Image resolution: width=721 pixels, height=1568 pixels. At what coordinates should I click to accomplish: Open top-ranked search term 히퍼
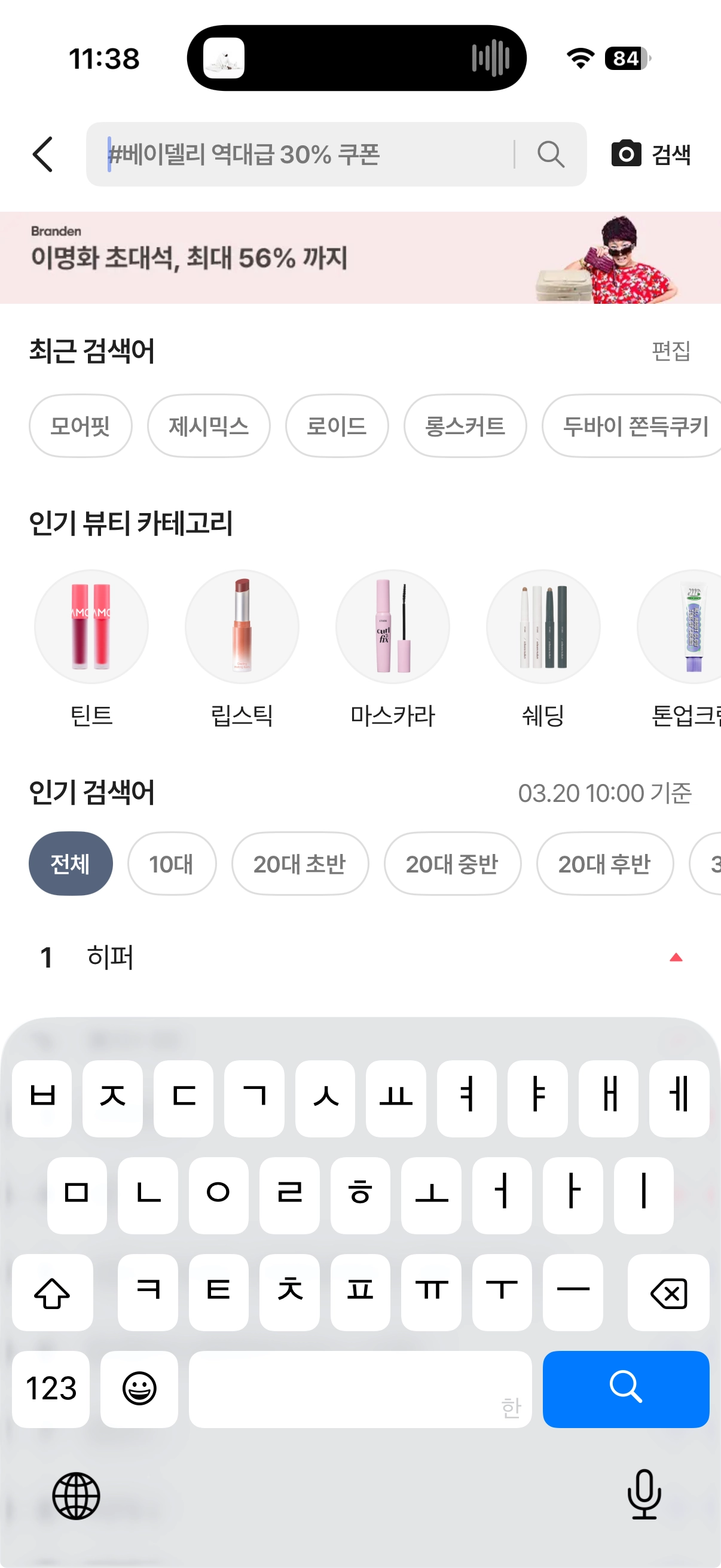(110, 957)
